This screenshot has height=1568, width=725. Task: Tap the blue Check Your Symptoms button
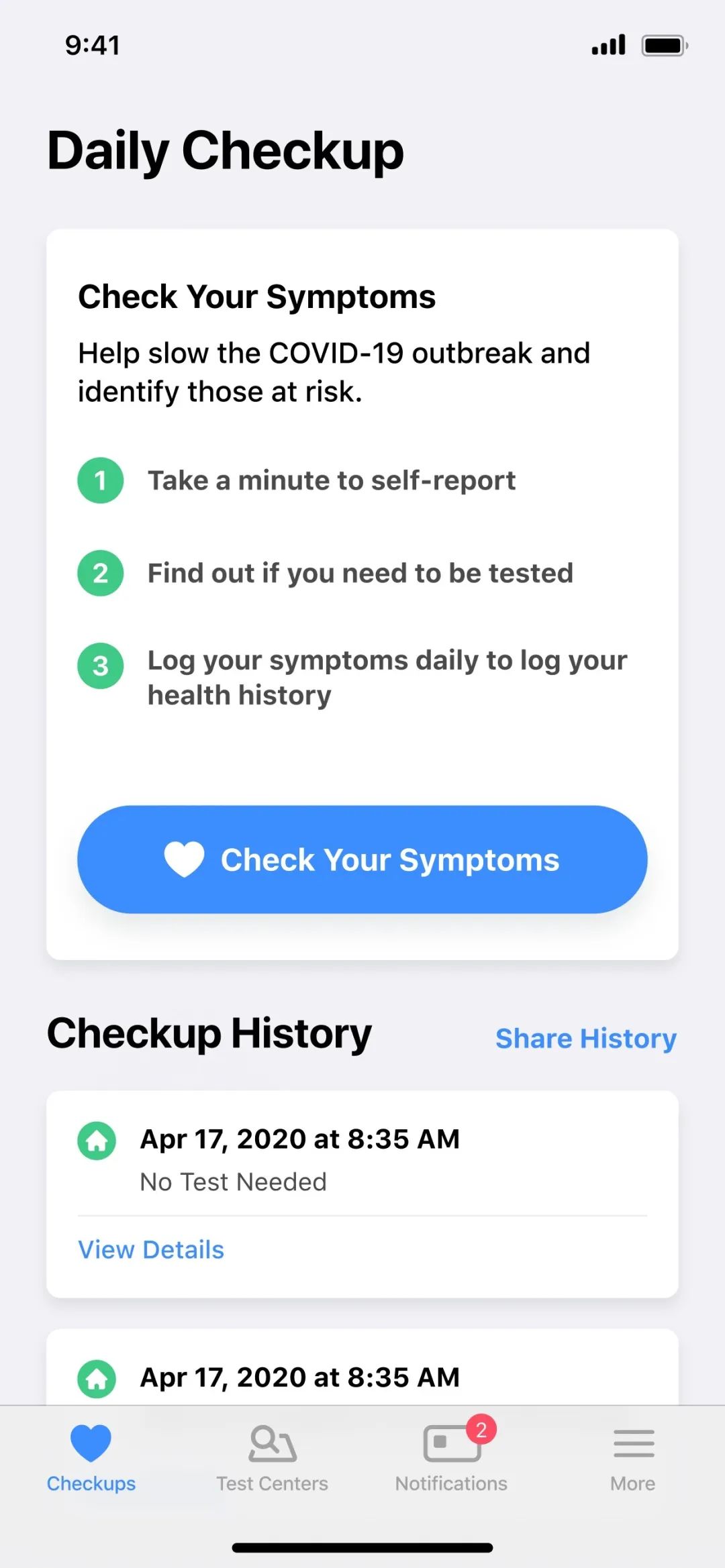pyautogui.click(x=362, y=859)
